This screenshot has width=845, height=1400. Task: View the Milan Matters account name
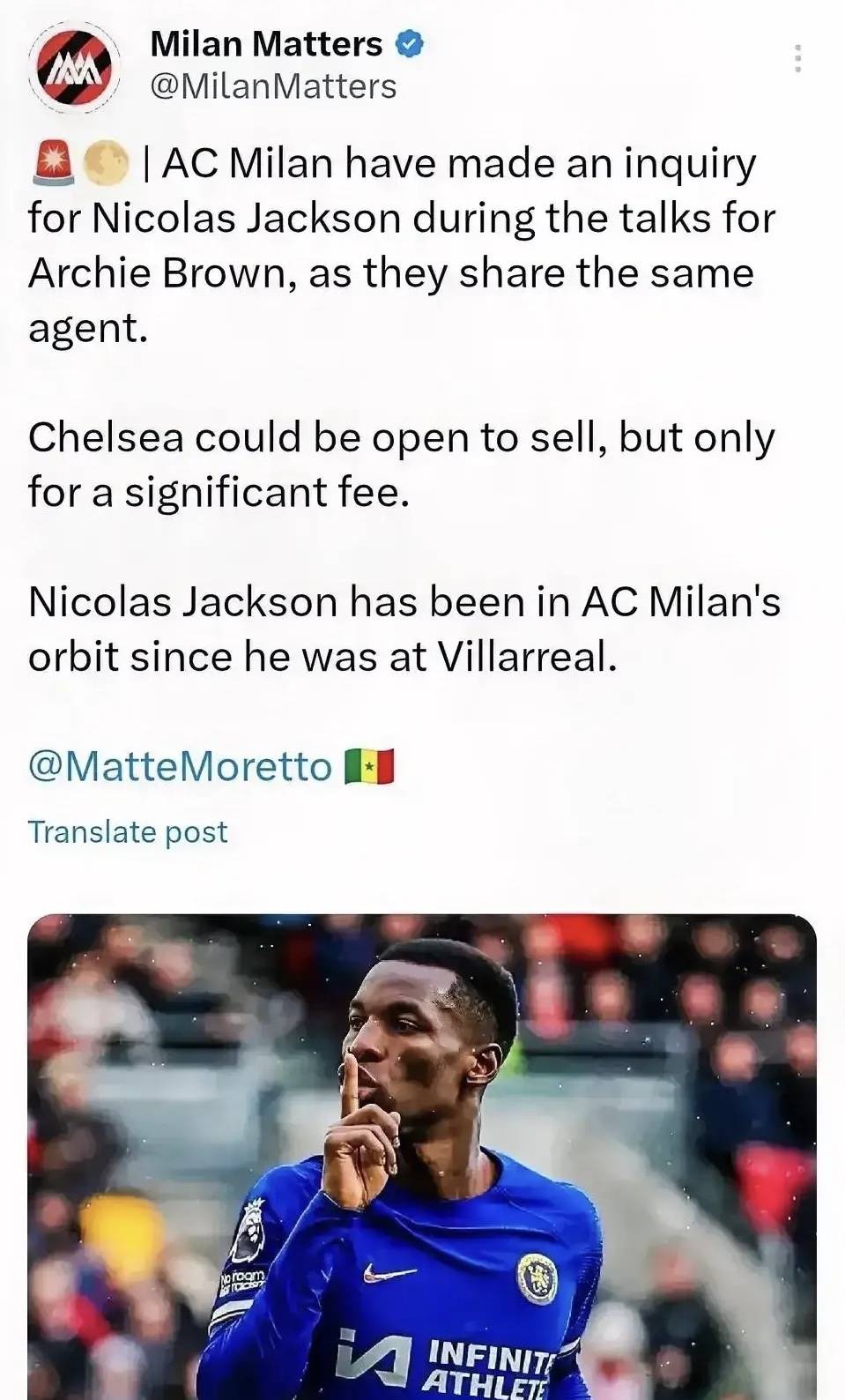pos(266,43)
